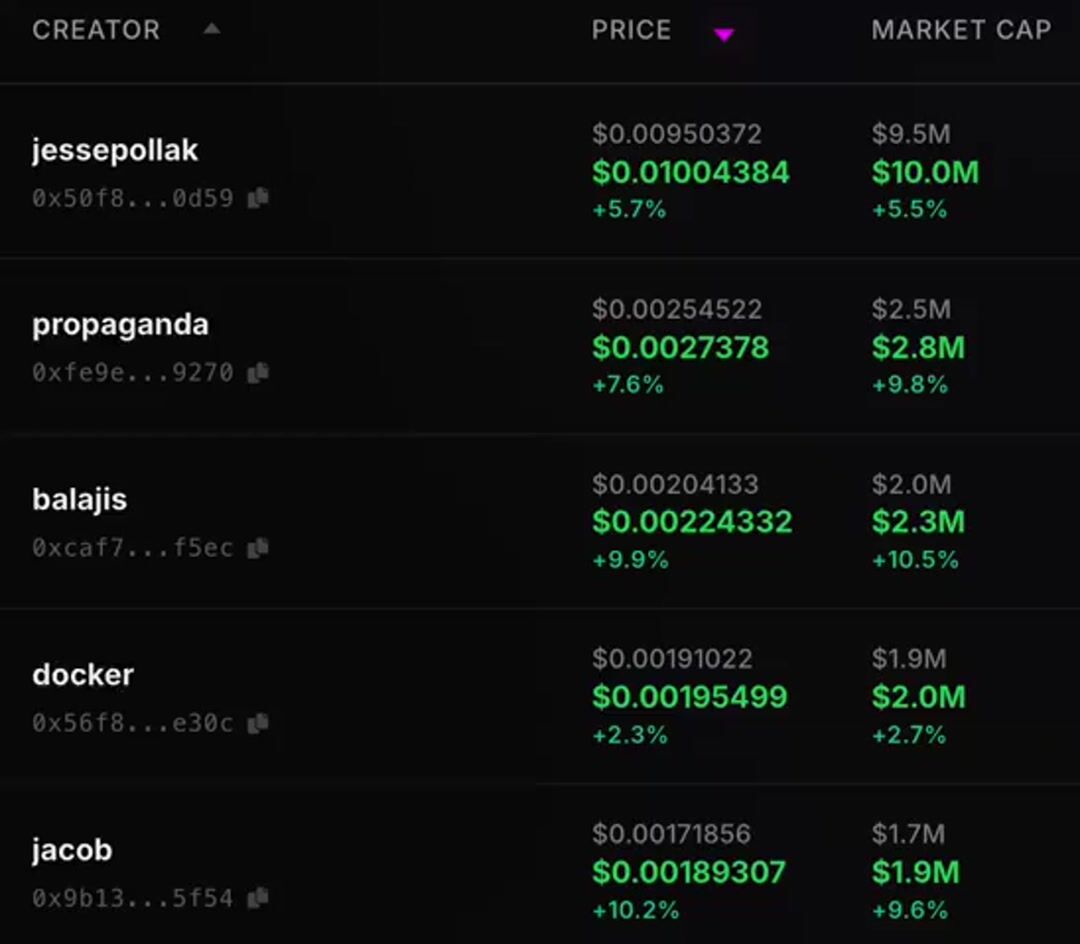Sort the list by Creator column
Viewport: 1080px width, 944px height.
point(96,30)
